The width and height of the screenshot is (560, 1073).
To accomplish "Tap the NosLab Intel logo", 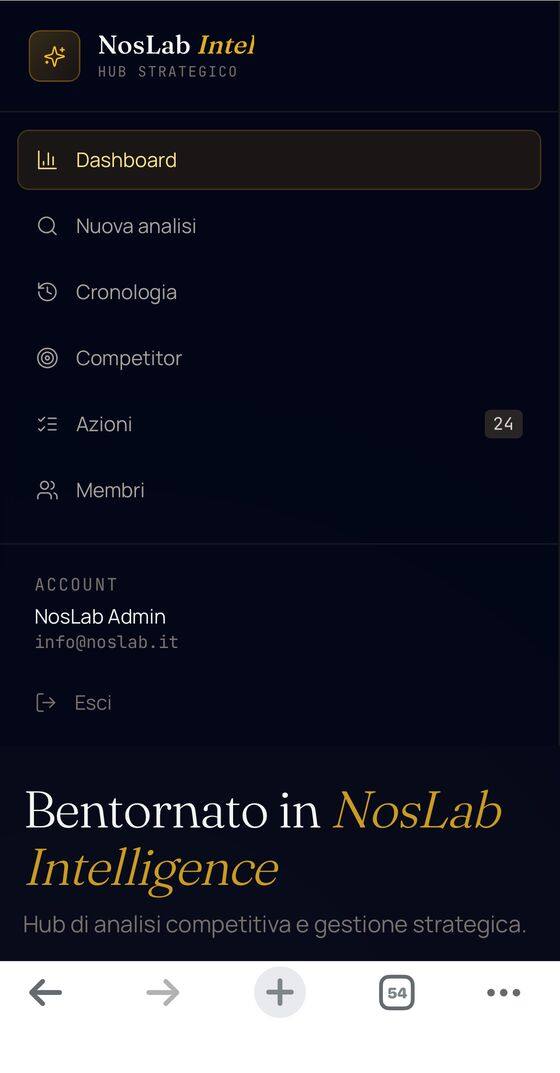I will pos(55,56).
